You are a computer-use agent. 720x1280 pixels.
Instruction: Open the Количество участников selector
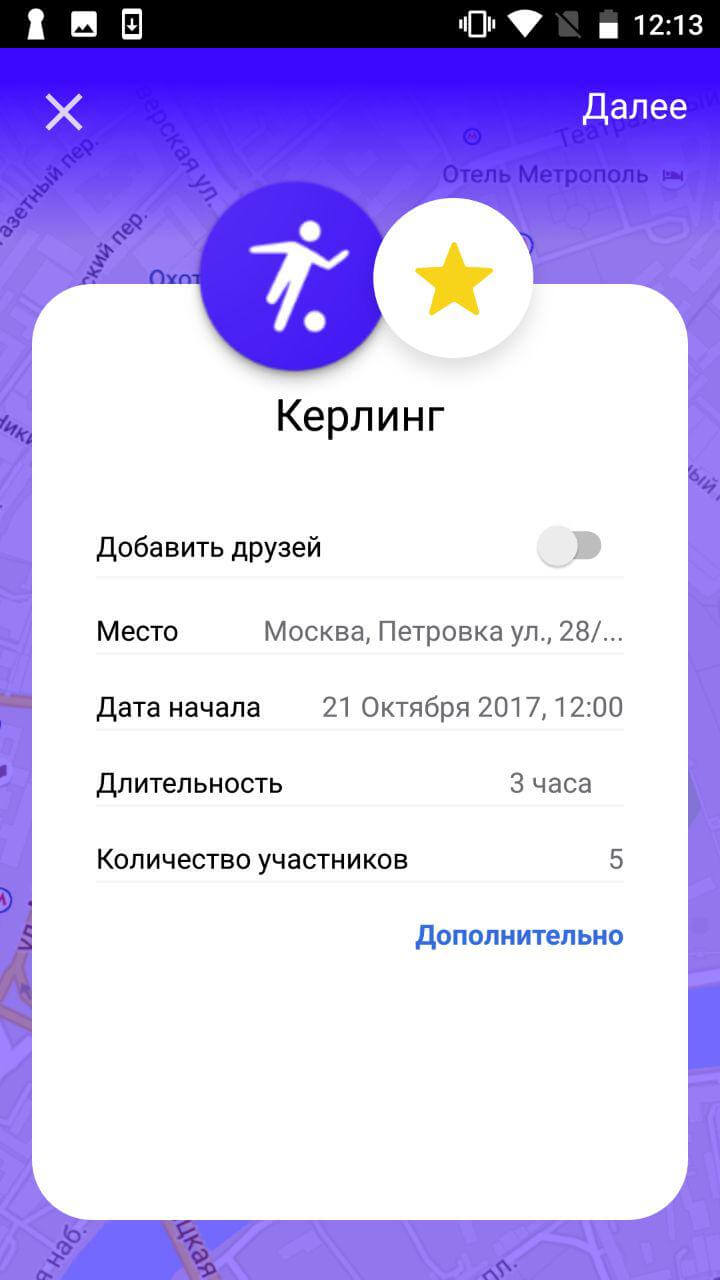click(x=360, y=859)
